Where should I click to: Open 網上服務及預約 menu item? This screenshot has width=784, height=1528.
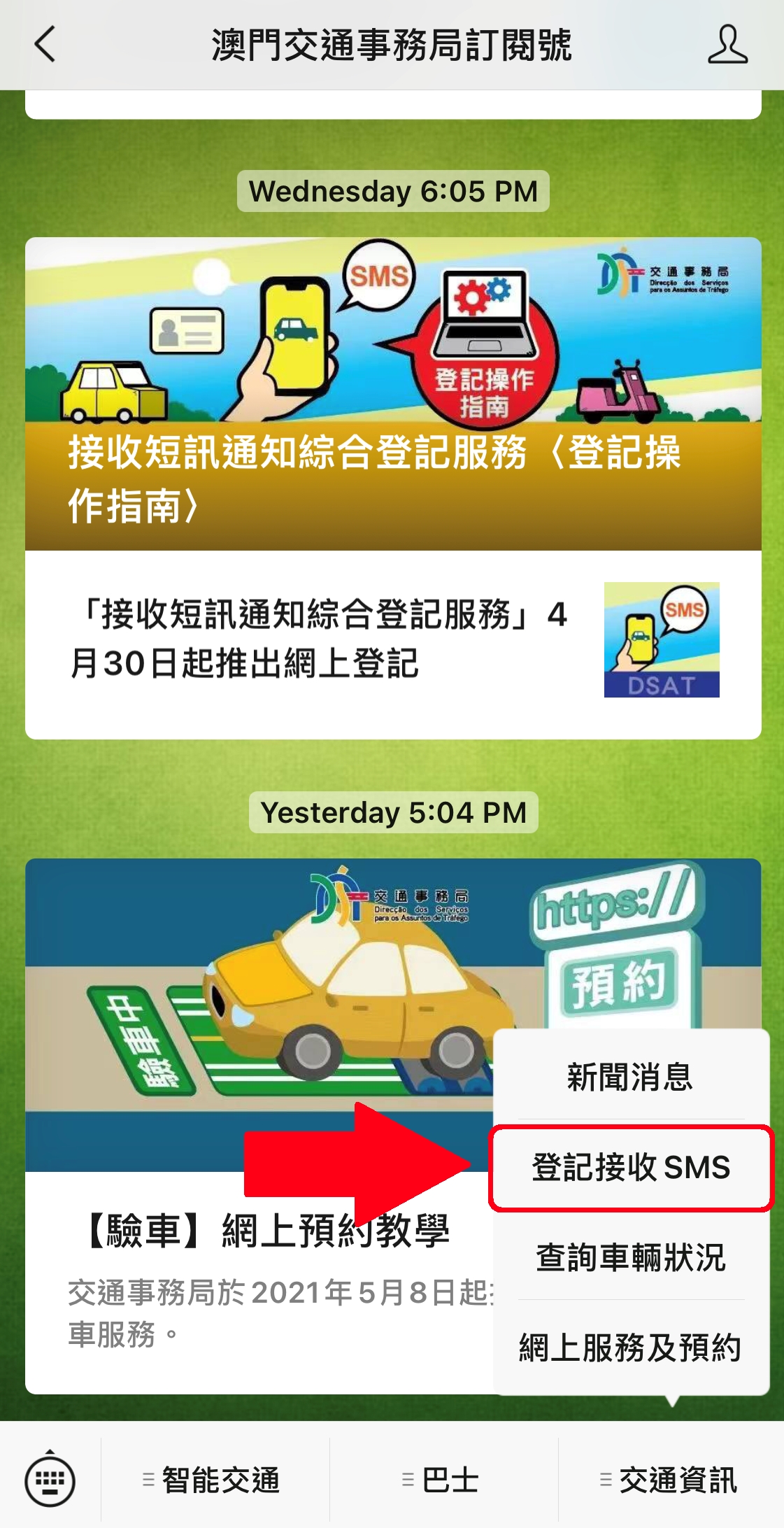tap(631, 1347)
